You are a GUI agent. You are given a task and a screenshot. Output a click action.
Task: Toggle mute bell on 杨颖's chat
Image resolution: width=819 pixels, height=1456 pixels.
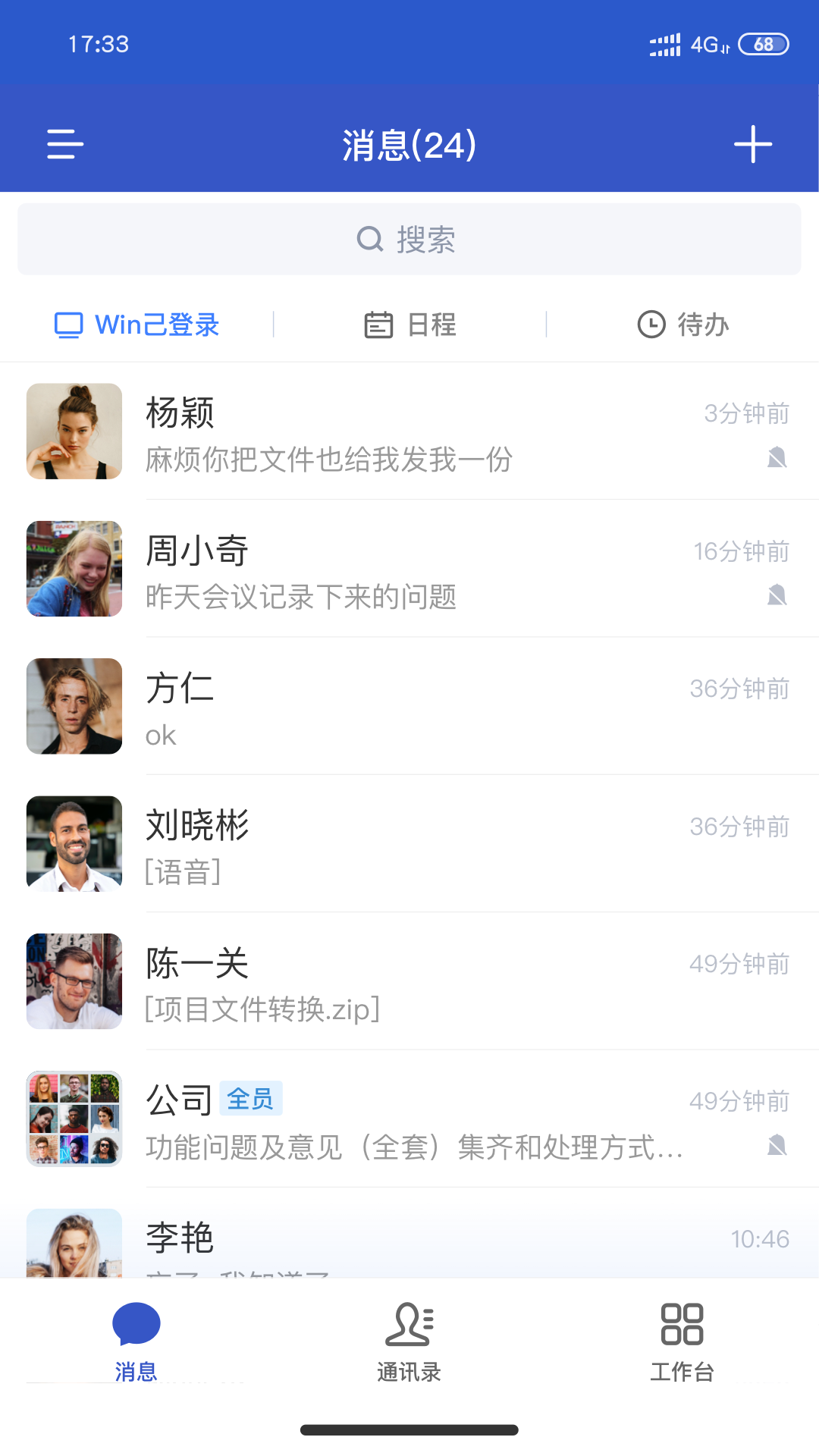(777, 458)
